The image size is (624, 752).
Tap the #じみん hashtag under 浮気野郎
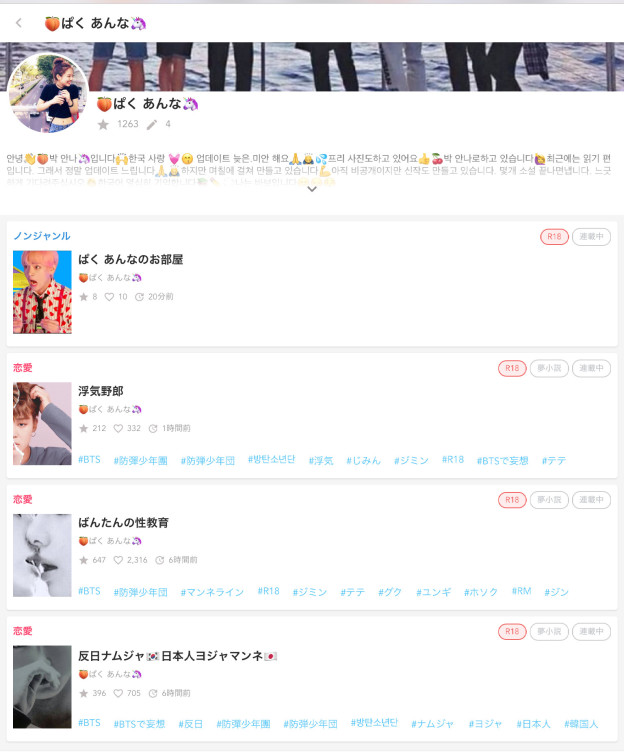[362, 461]
